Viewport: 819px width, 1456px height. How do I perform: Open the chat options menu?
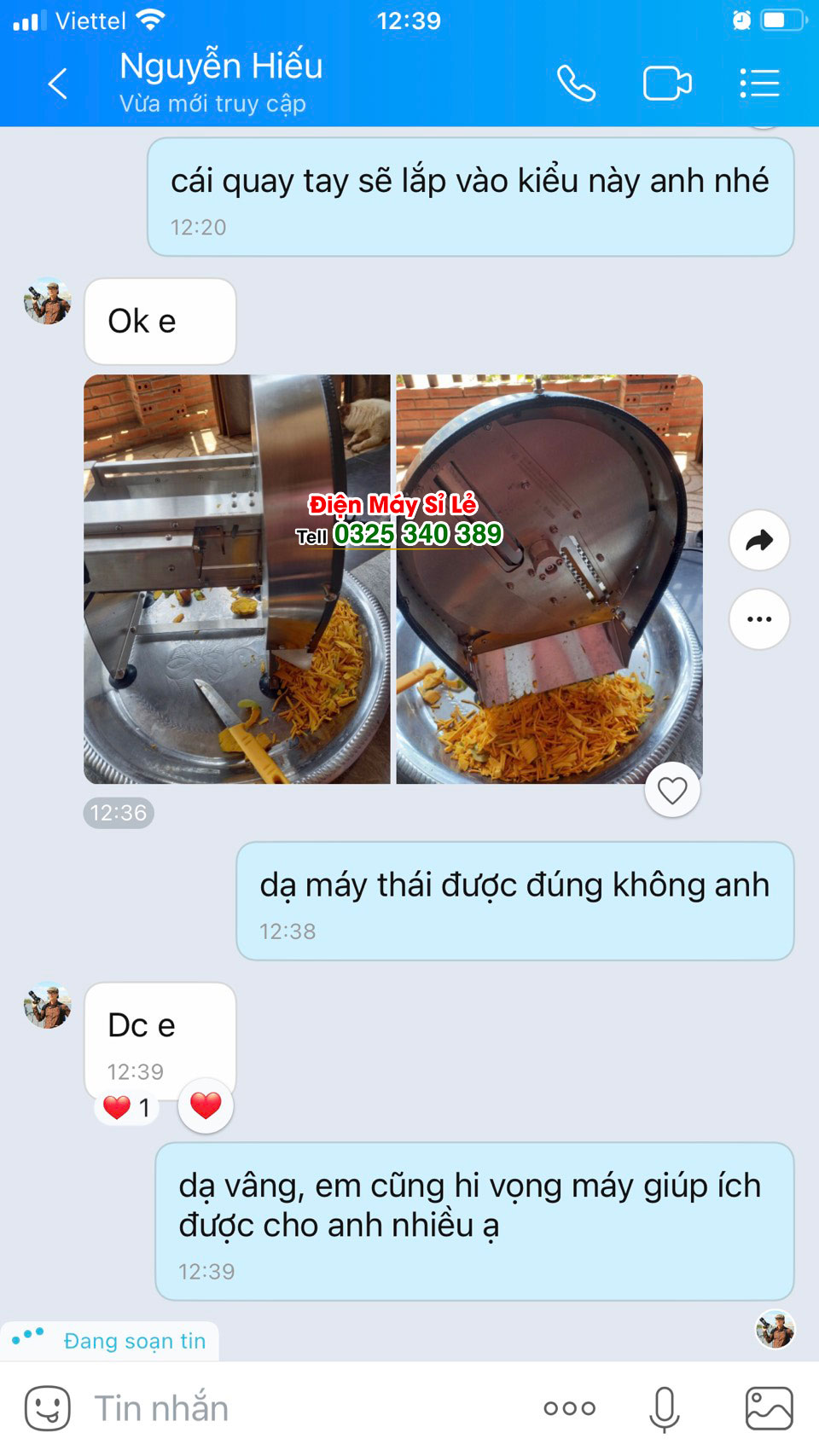(x=759, y=84)
